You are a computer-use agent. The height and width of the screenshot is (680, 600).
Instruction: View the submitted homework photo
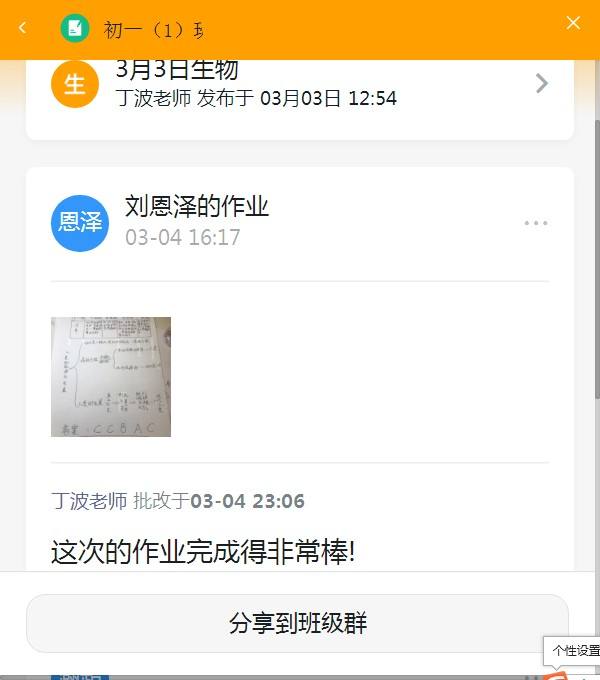pyautogui.click(x=111, y=377)
